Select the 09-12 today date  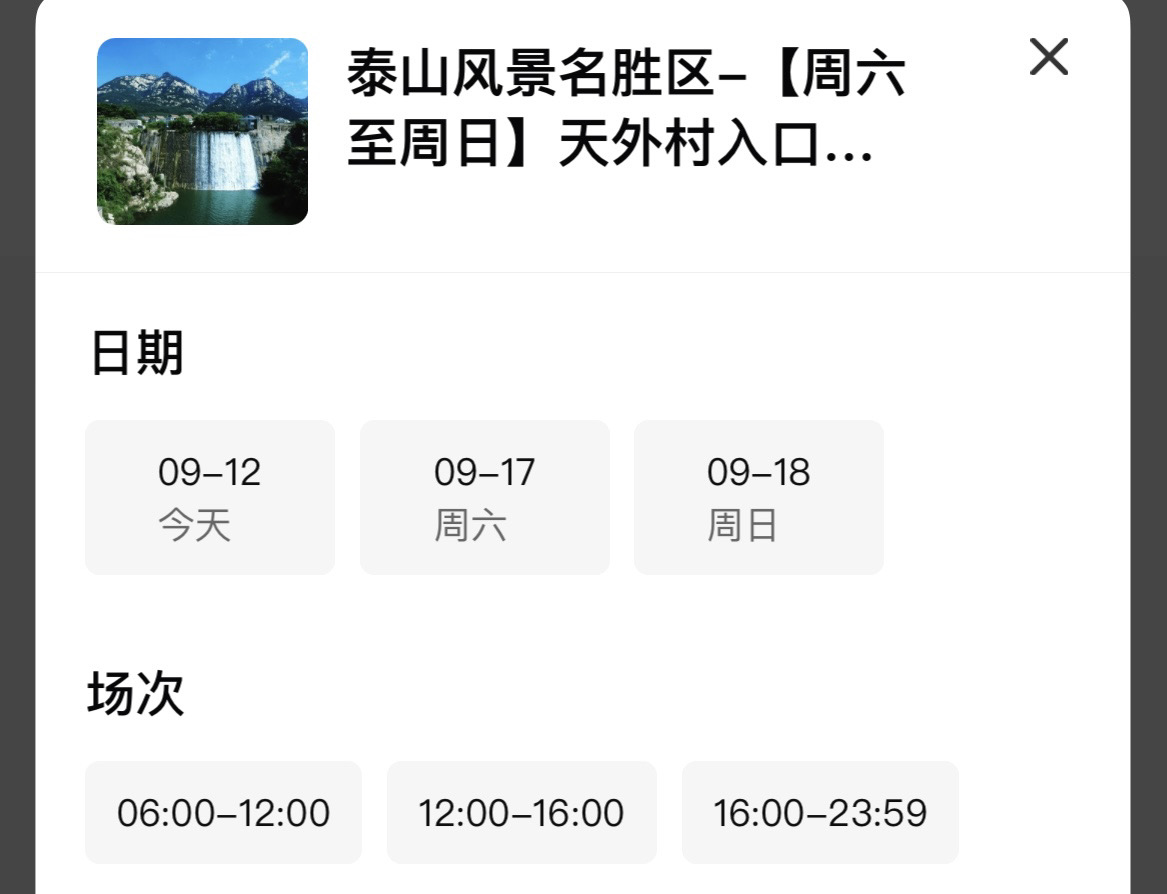pos(209,497)
